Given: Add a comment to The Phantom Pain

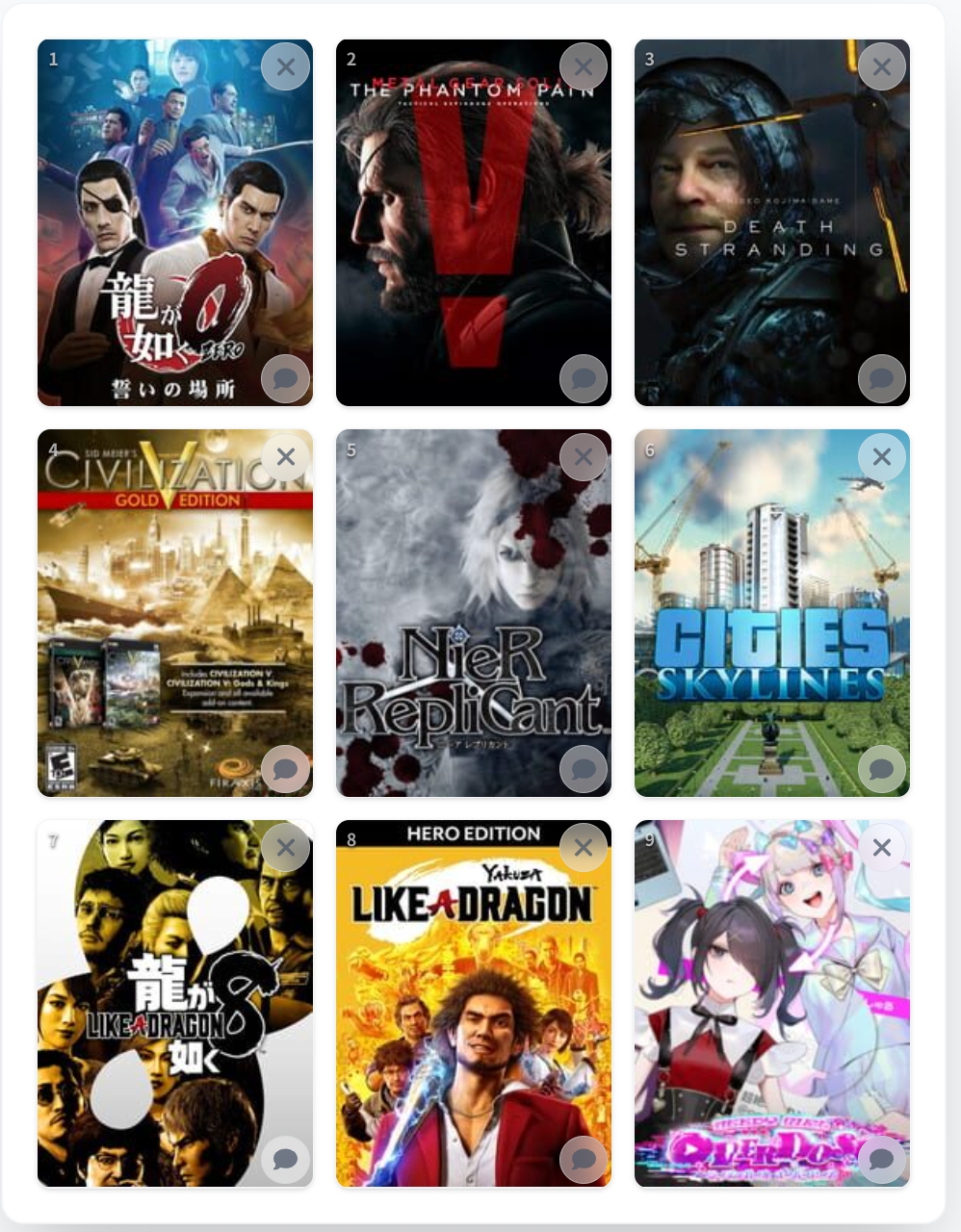Looking at the screenshot, I should 584,378.
